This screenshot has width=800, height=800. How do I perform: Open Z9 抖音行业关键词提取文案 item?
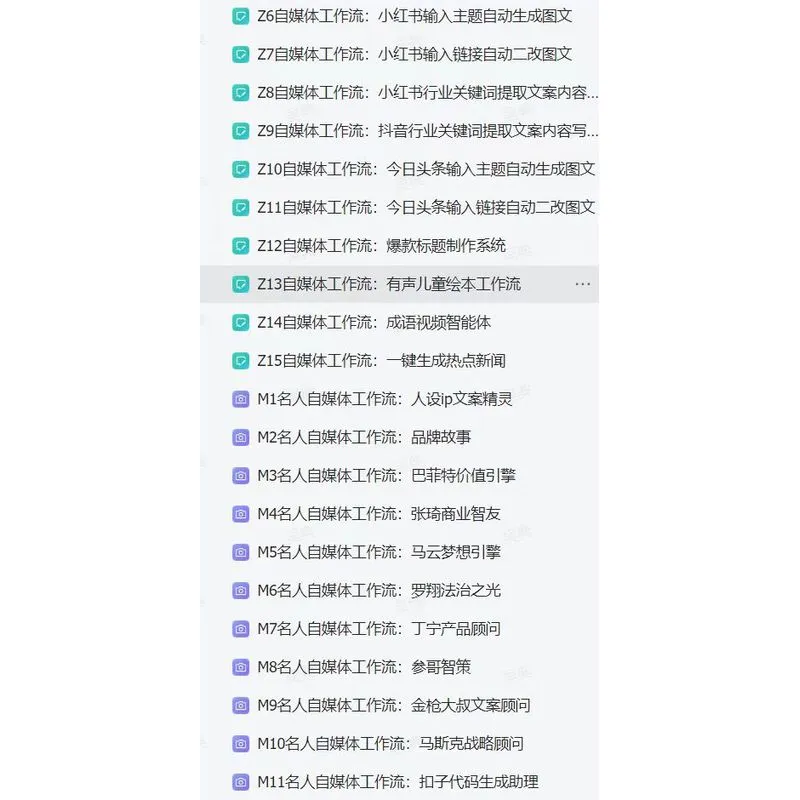(399, 131)
